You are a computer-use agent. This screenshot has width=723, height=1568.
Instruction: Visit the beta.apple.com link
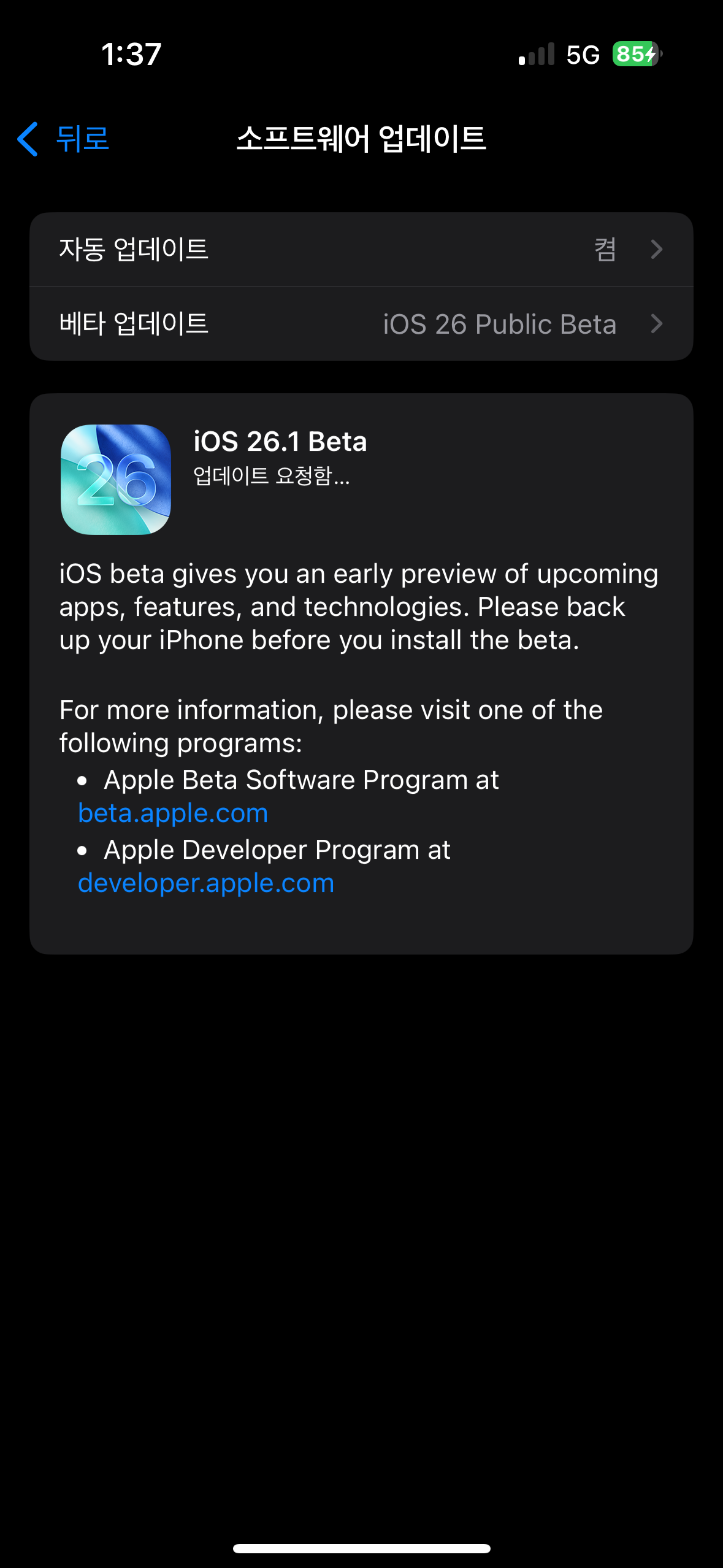pos(173,813)
